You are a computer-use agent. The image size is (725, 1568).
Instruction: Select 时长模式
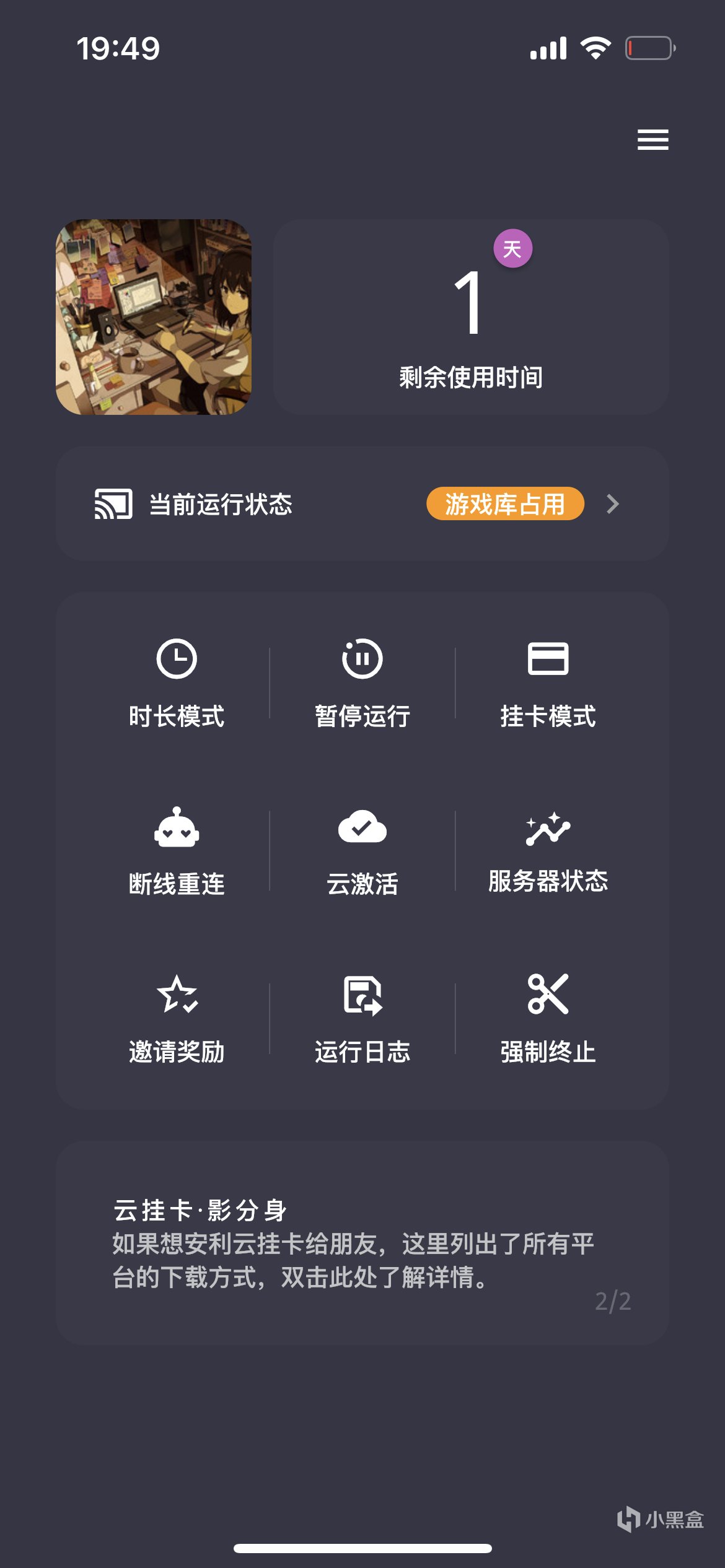click(177, 682)
